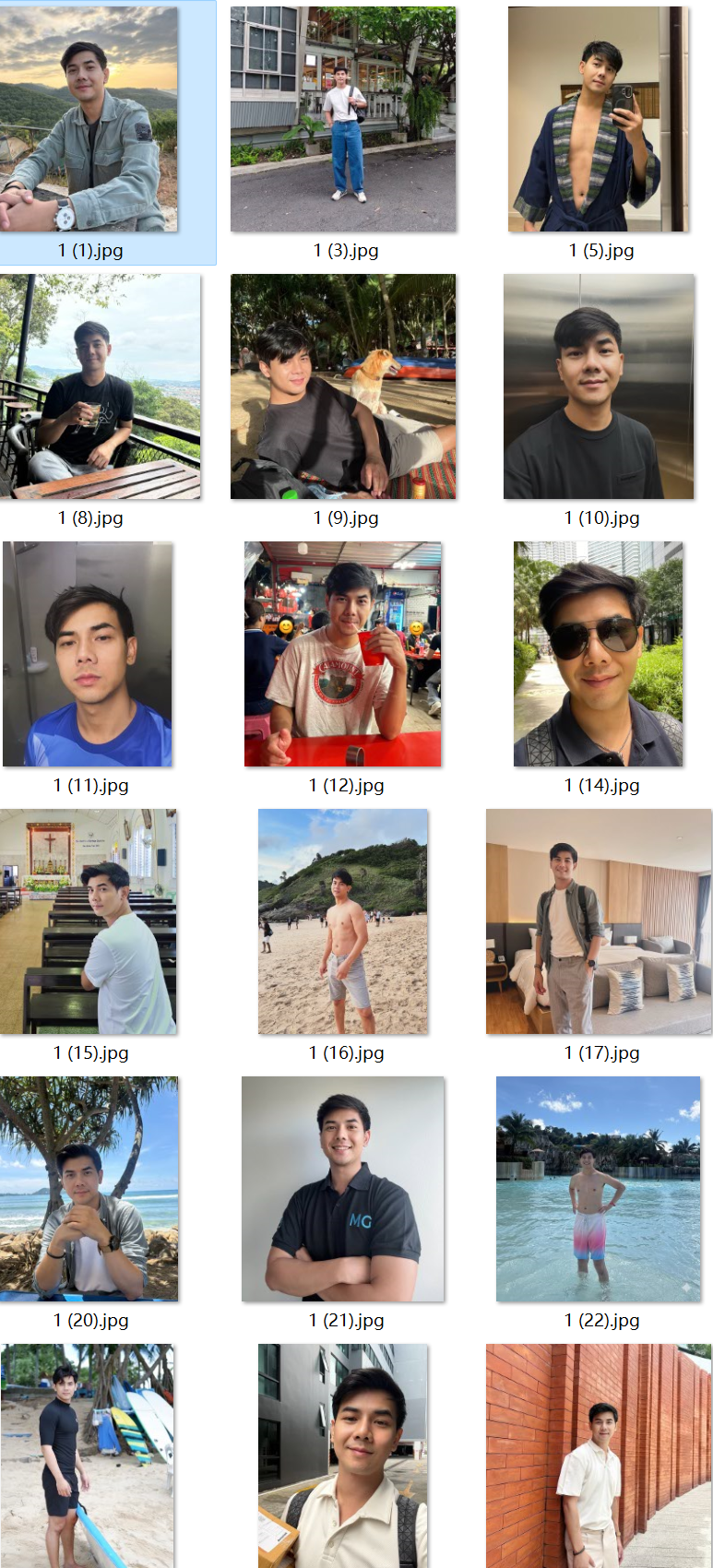This screenshot has width=713, height=1568.
Task: Open the image 1 (17).jpg
Action: click(x=599, y=922)
